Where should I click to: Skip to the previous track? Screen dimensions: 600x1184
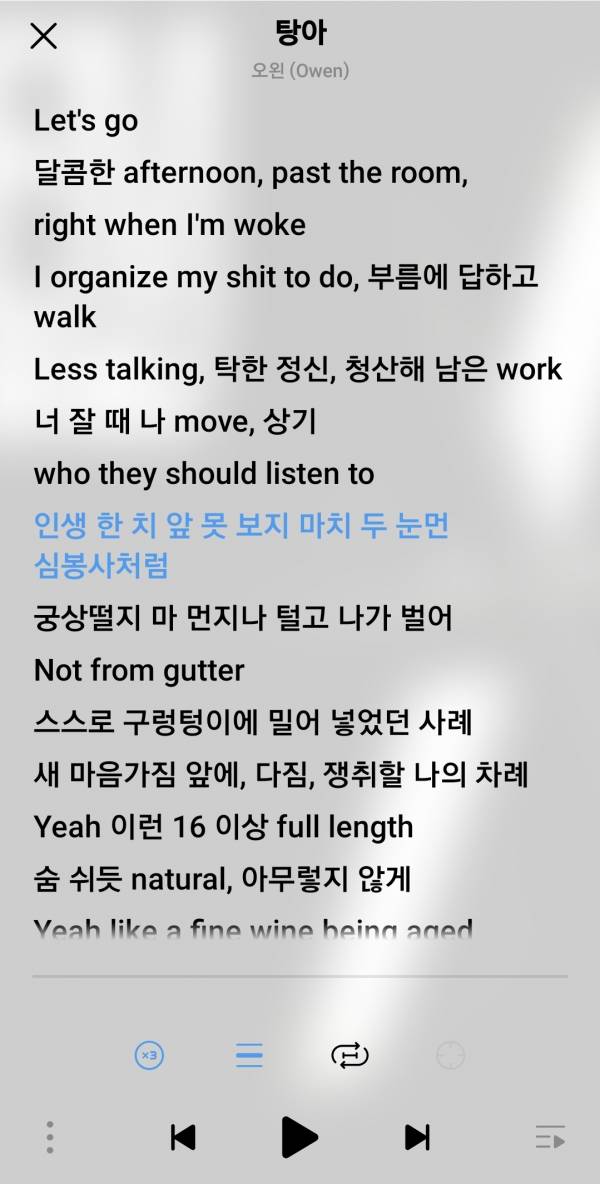(183, 1137)
